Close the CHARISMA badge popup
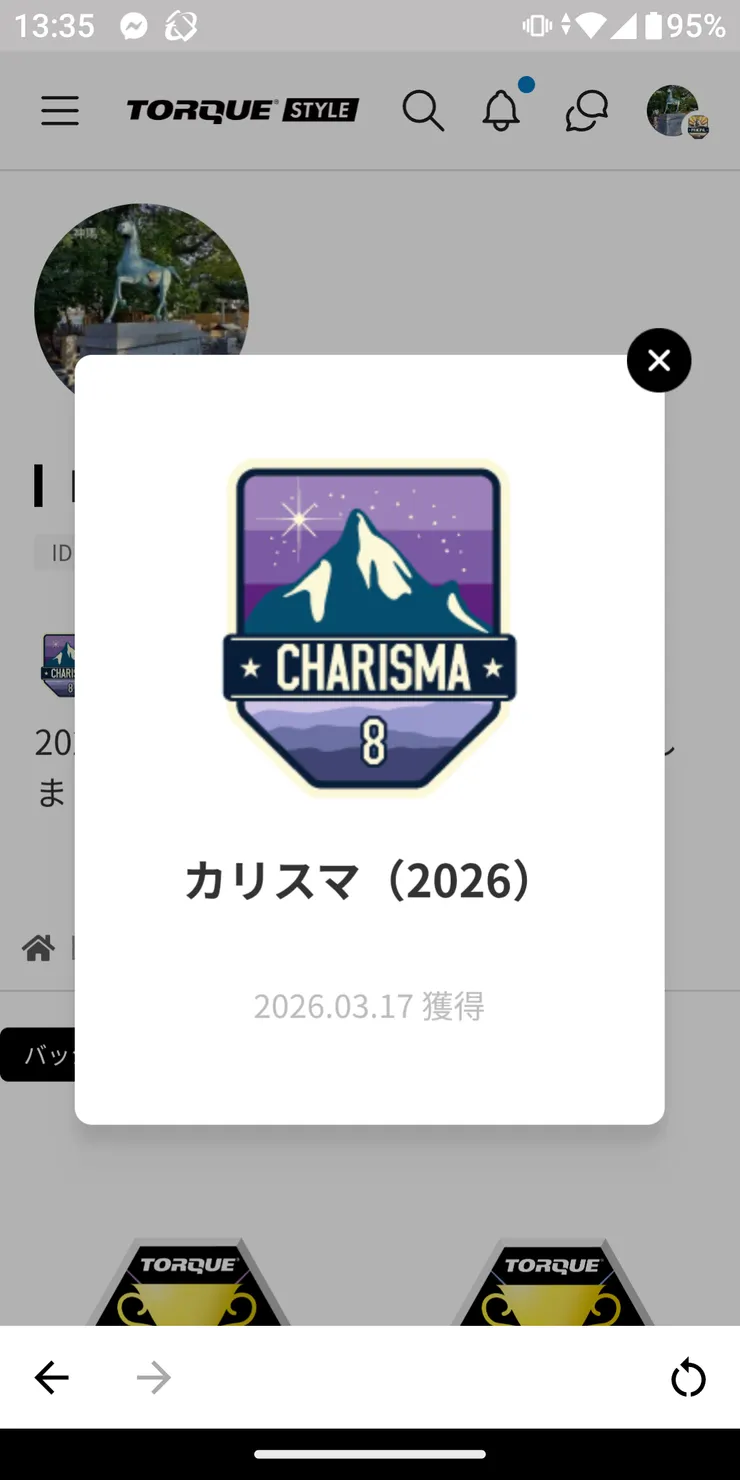 [x=658, y=360]
